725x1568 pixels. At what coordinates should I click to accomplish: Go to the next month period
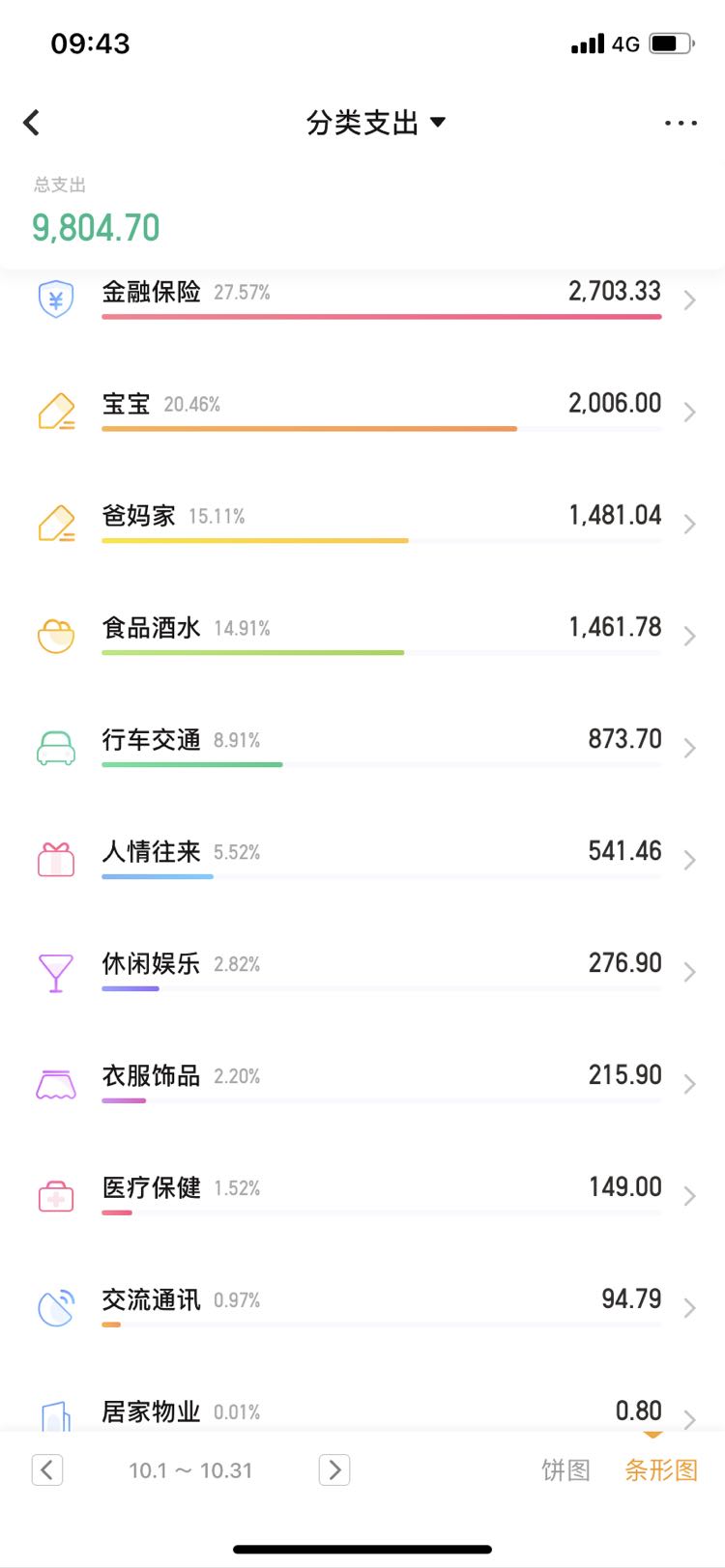(x=334, y=1469)
